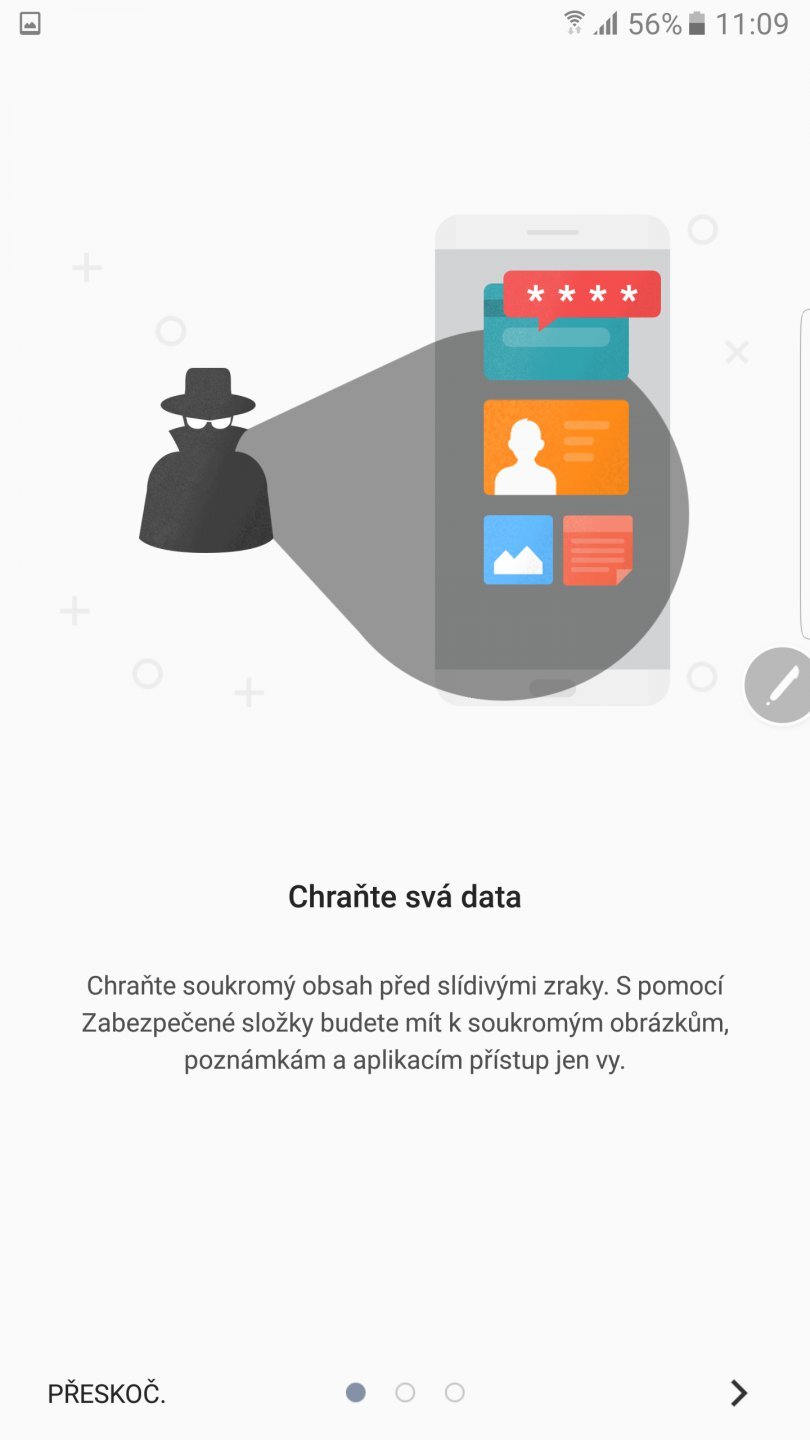The width and height of the screenshot is (810, 1440).
Task: Go to the next intro page arrow
Action: pos(738,1393)
